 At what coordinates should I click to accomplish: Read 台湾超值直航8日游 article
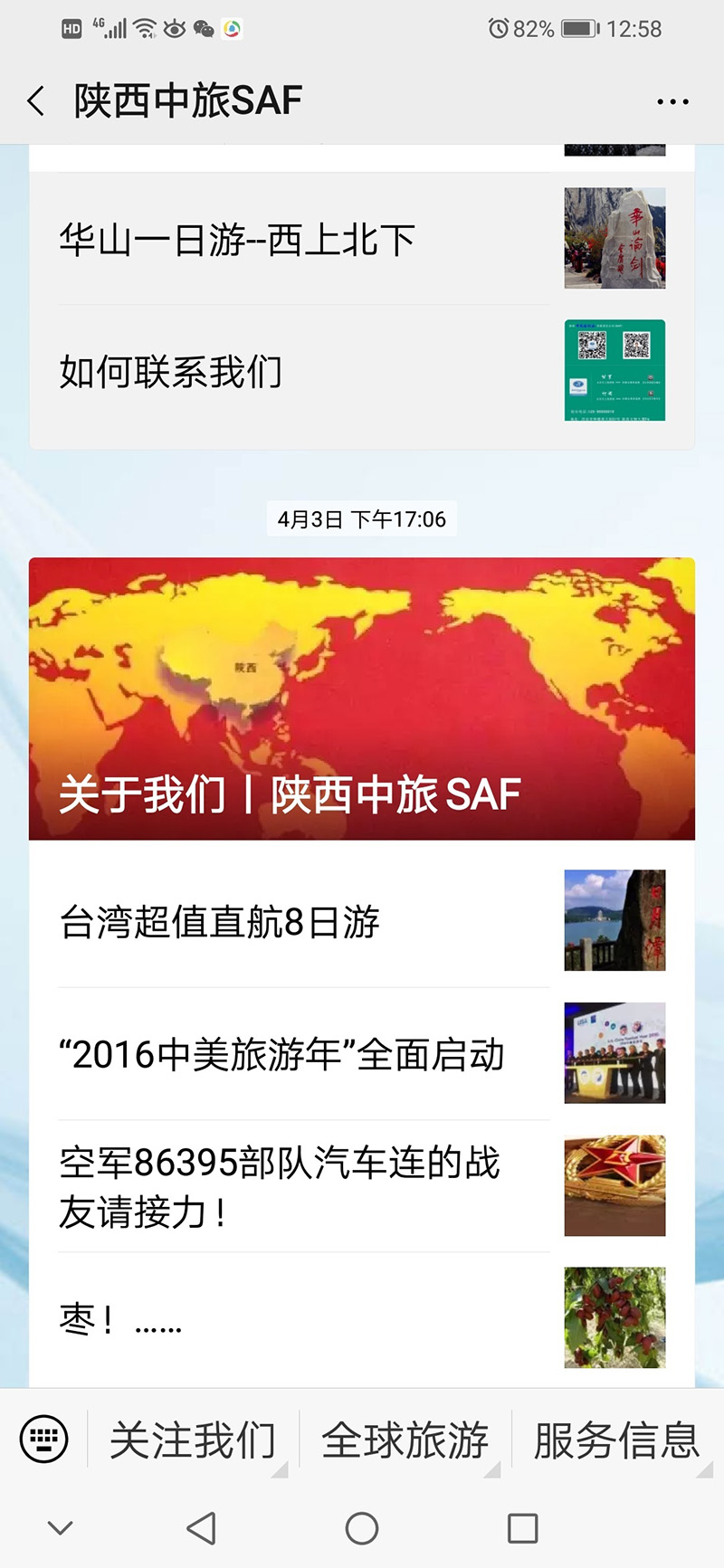coord(220,922)
